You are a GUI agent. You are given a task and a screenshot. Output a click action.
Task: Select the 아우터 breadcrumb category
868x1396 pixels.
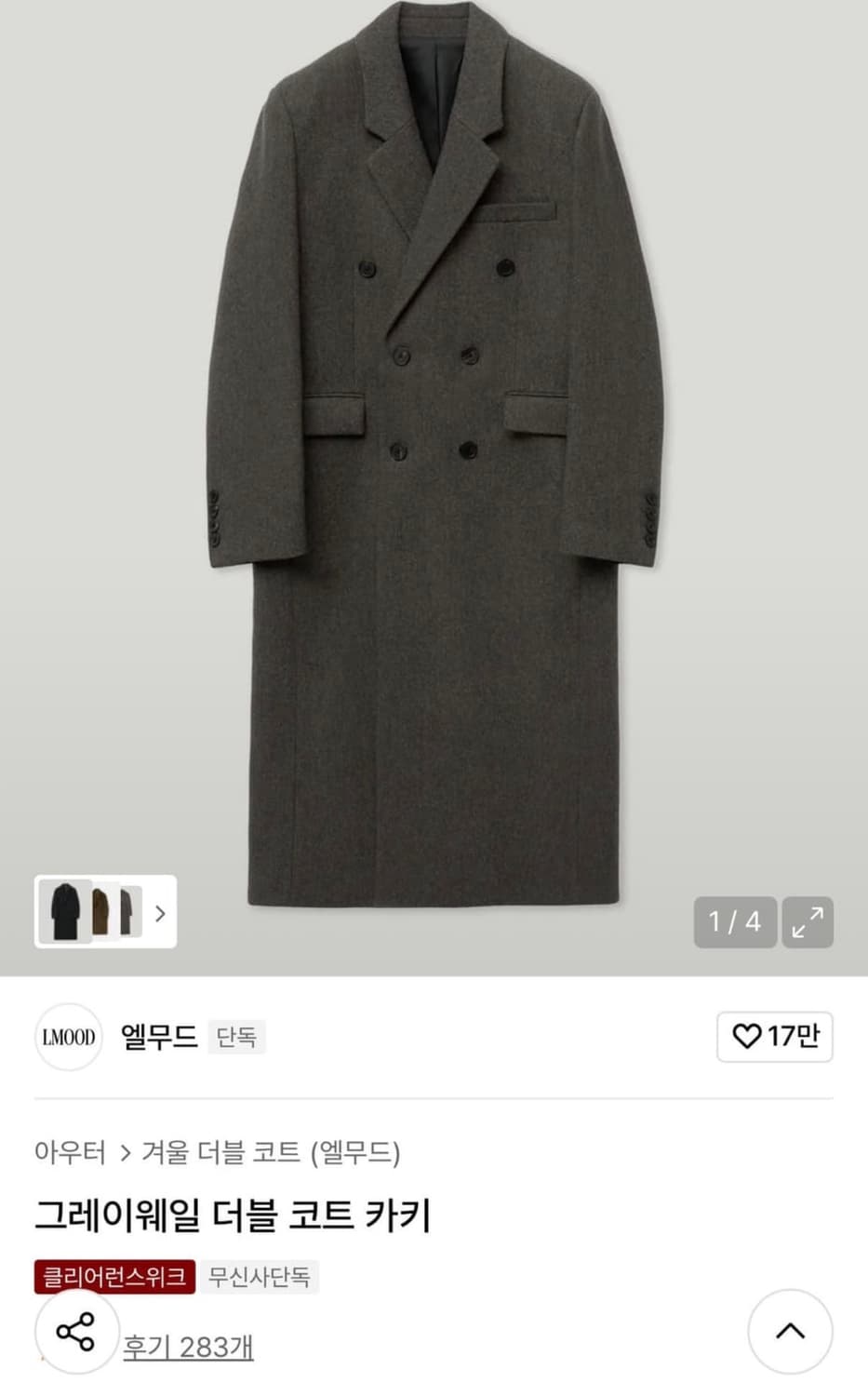pyautogui.click(x=68, y=1150)
